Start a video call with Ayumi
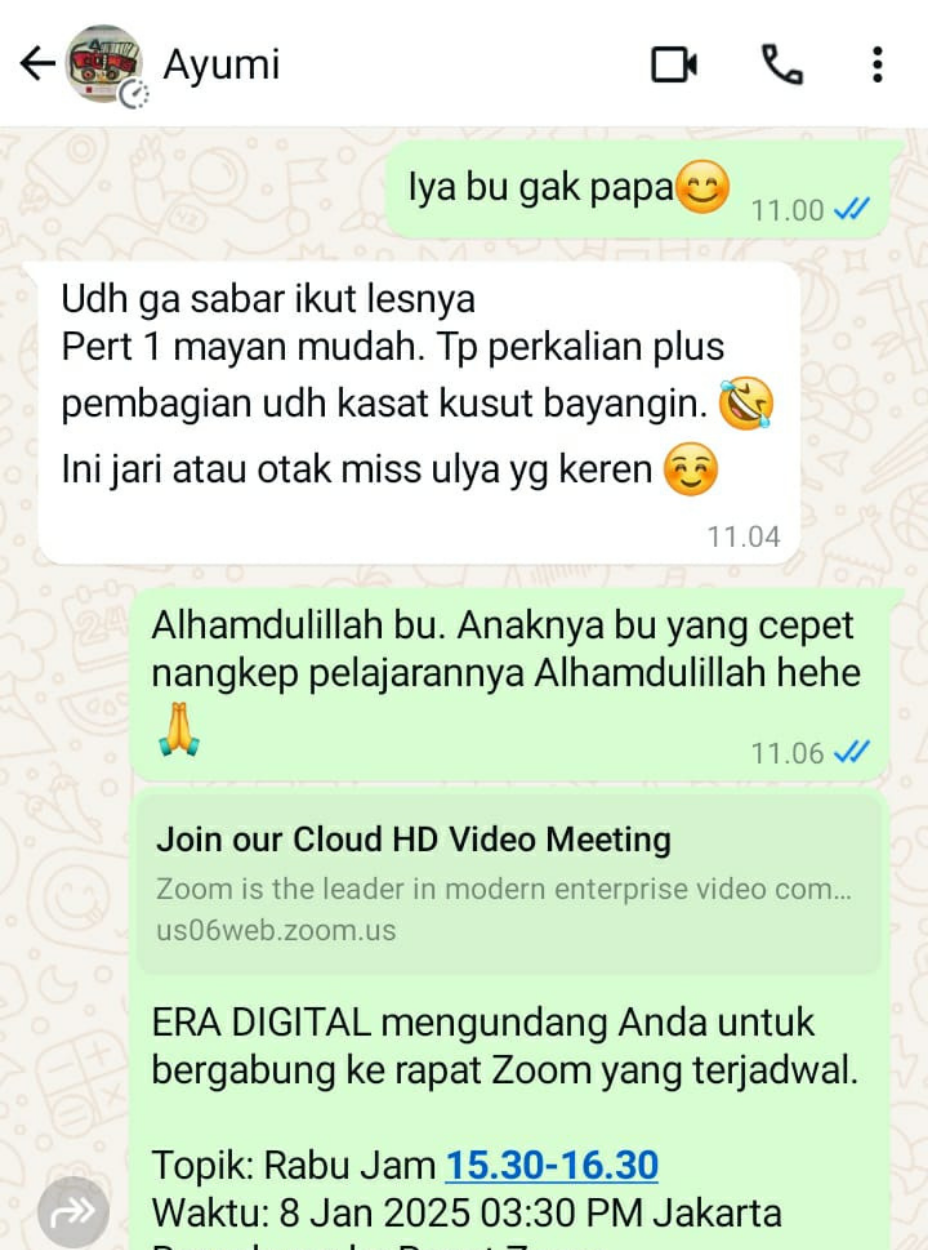The image size is (928, 1250). pos(674,65)
